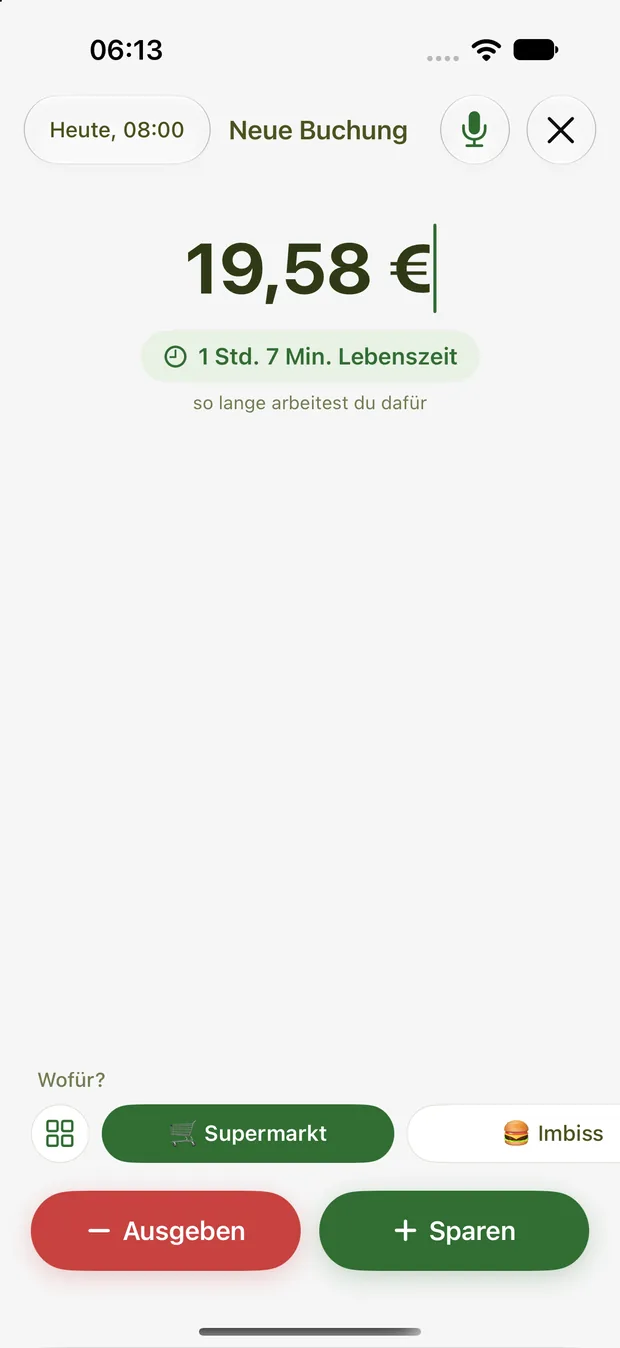The image size is (620, 1348).
Task: Book the amount as Ausgeben
Action: point(166,1231)
